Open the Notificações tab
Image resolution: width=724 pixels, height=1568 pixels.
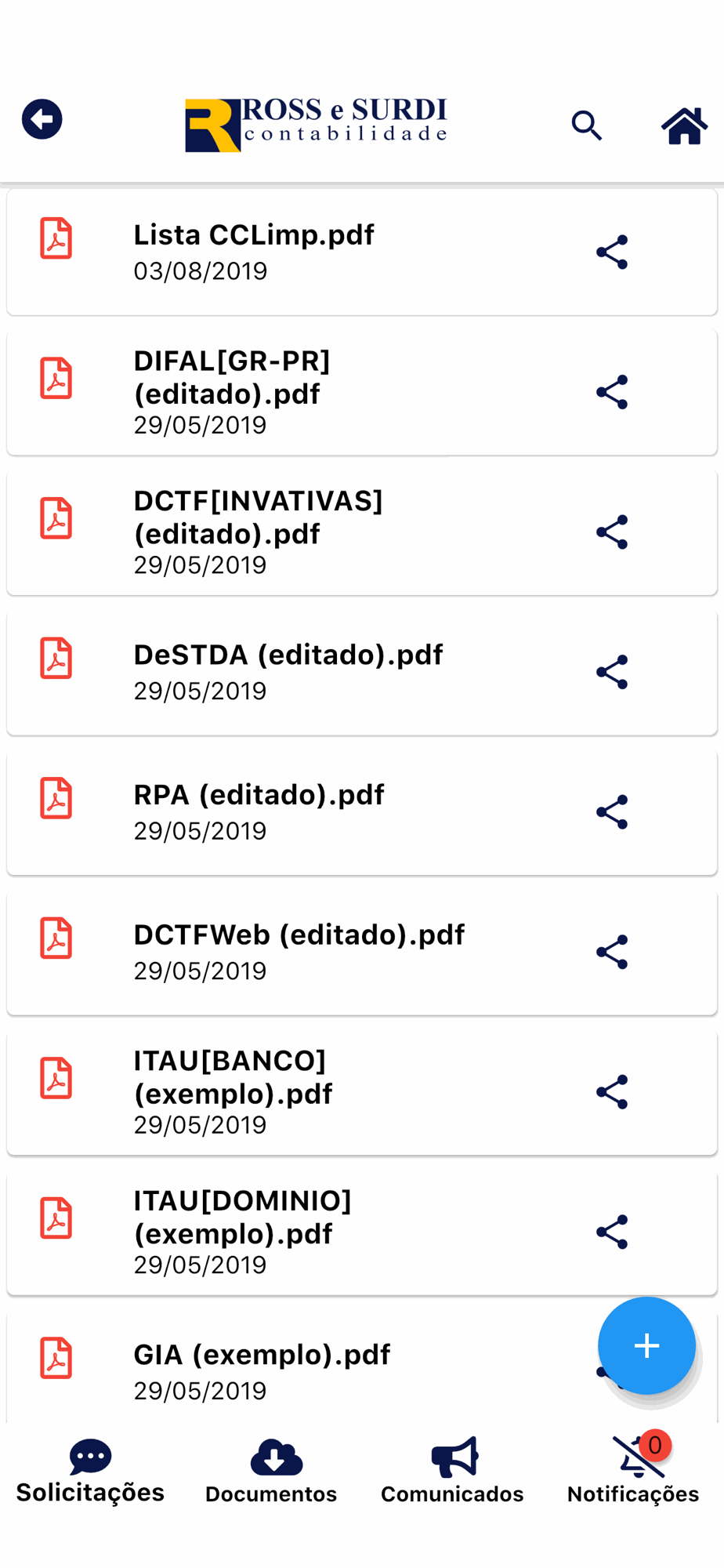tap(633, 1472)
